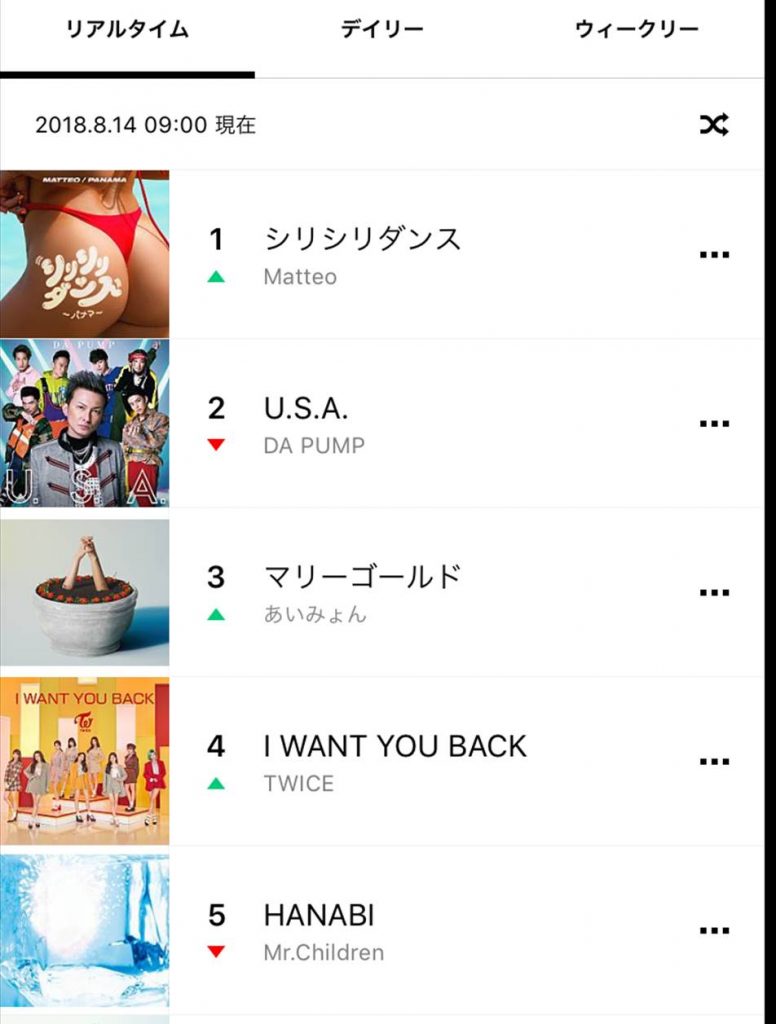
Task: Open more options for シリシリダンス
Action: point(714,255)
